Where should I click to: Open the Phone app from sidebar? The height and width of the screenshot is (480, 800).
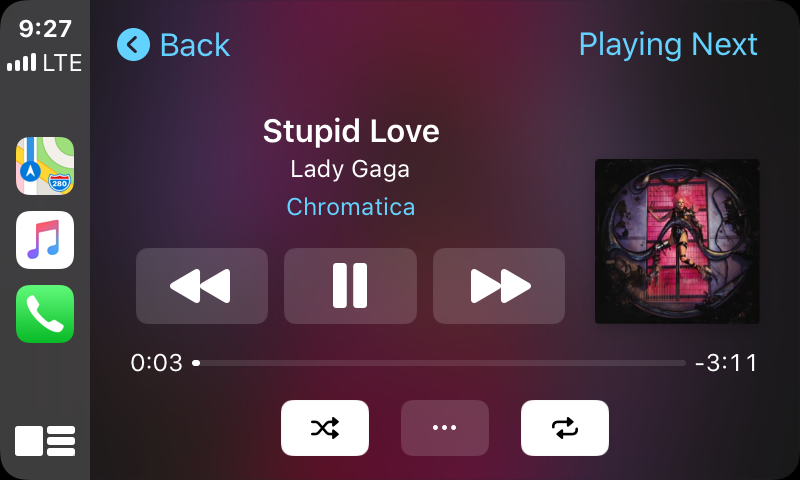point(45,314)
